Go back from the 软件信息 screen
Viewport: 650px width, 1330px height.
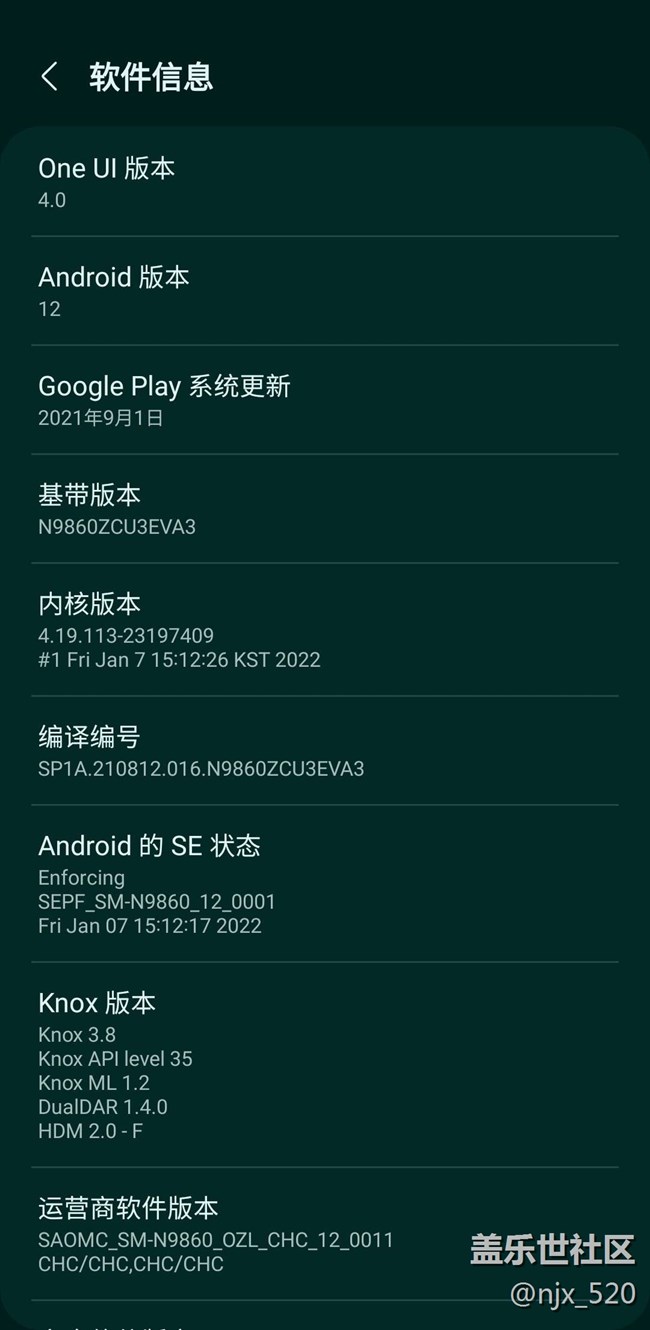[x=49, y=76]
